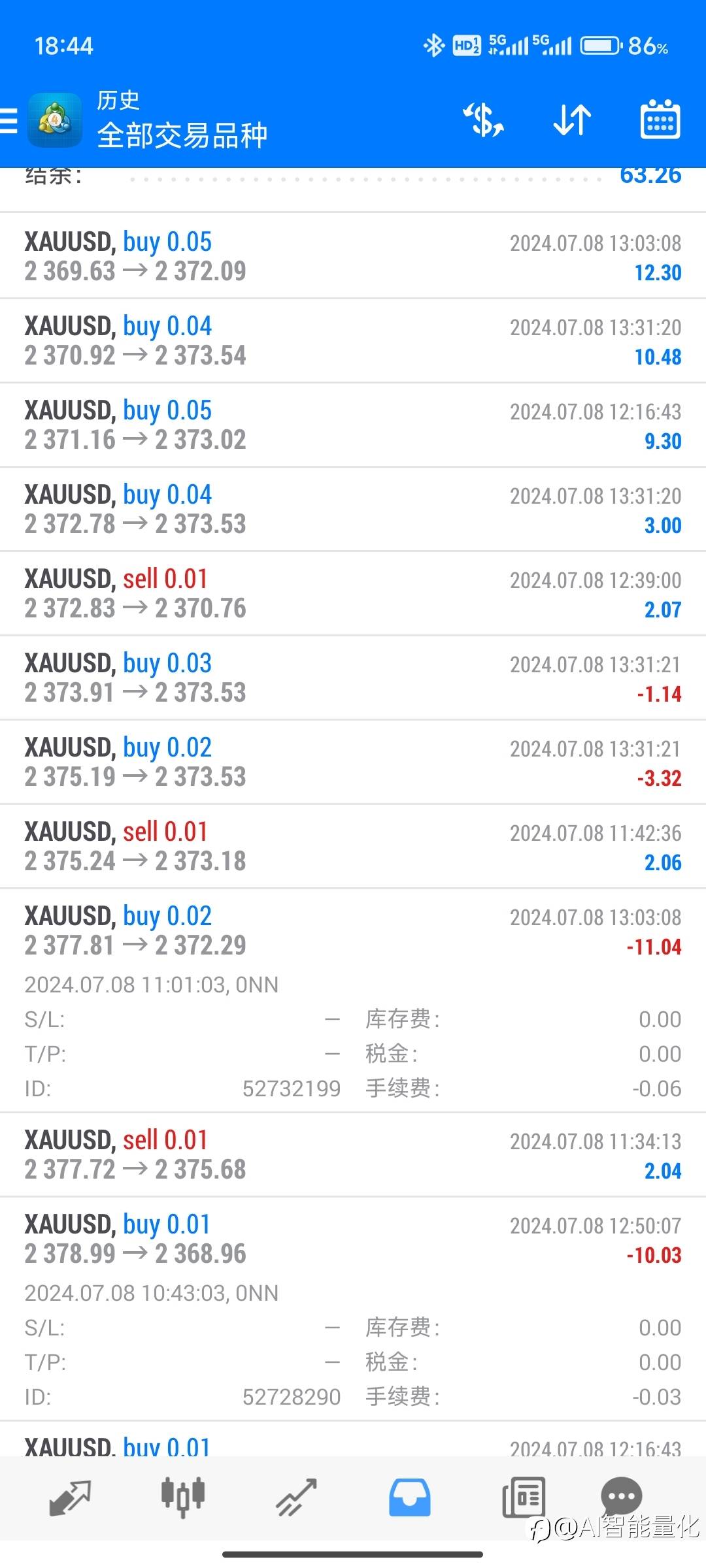Open the sort order arrows

[572, 120]
